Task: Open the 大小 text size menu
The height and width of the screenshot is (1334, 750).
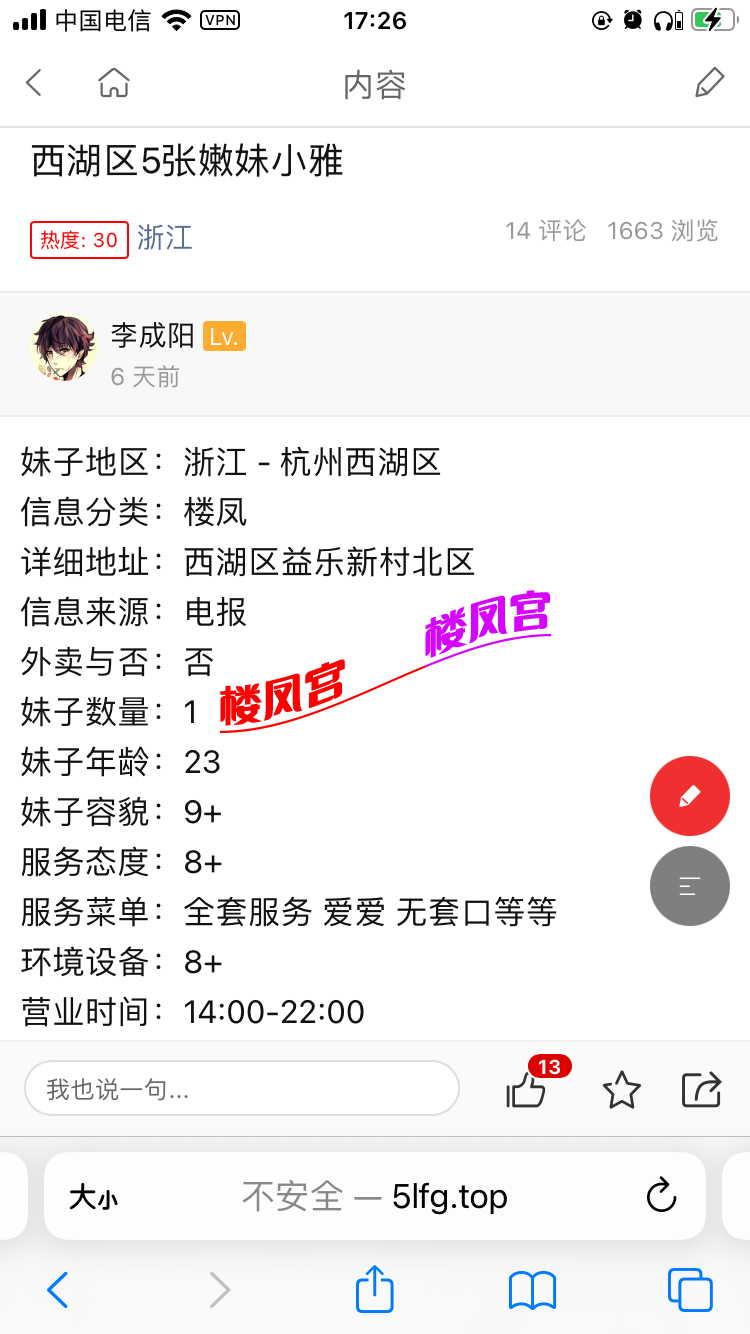Action: (x=93, y=1197)
